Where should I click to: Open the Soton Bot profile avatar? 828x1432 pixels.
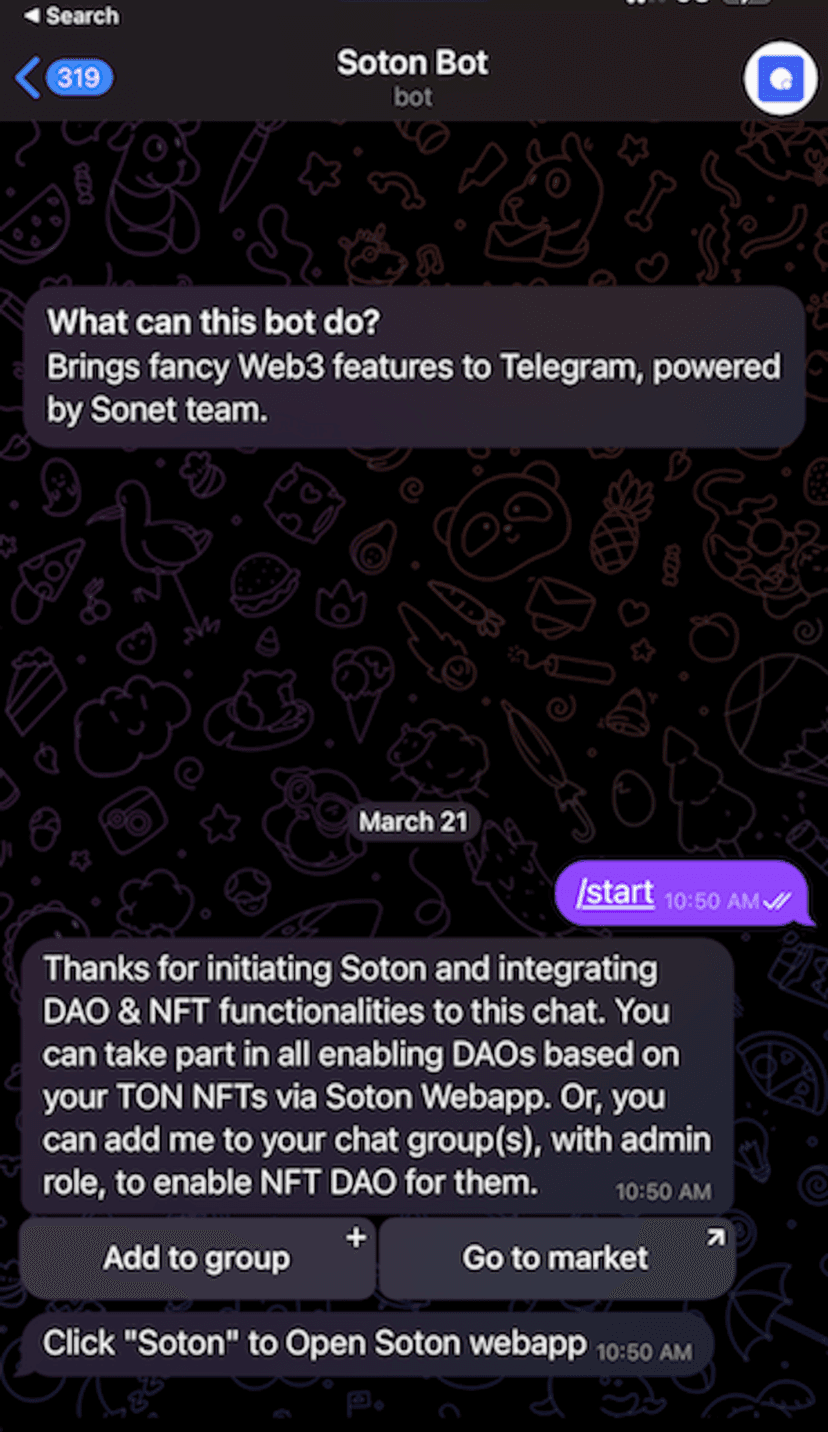[x=780, y=78]
